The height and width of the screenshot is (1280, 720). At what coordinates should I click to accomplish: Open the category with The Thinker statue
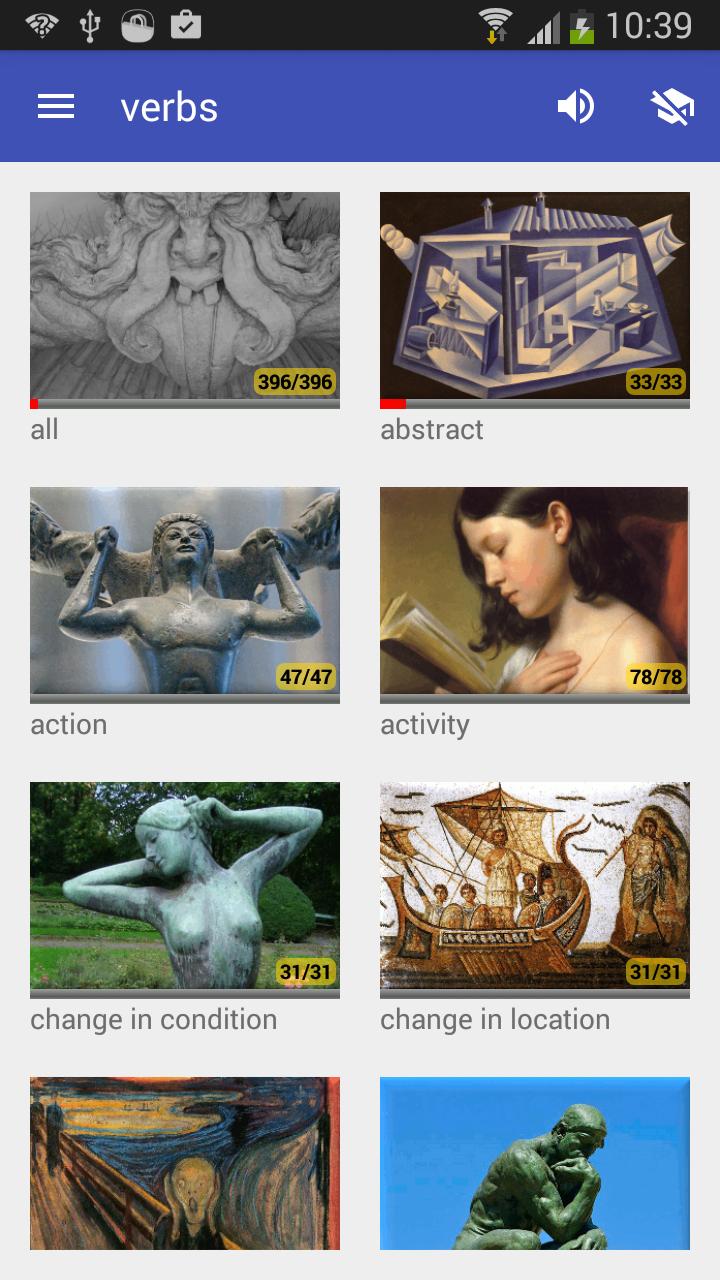(x=535, y=1163)
